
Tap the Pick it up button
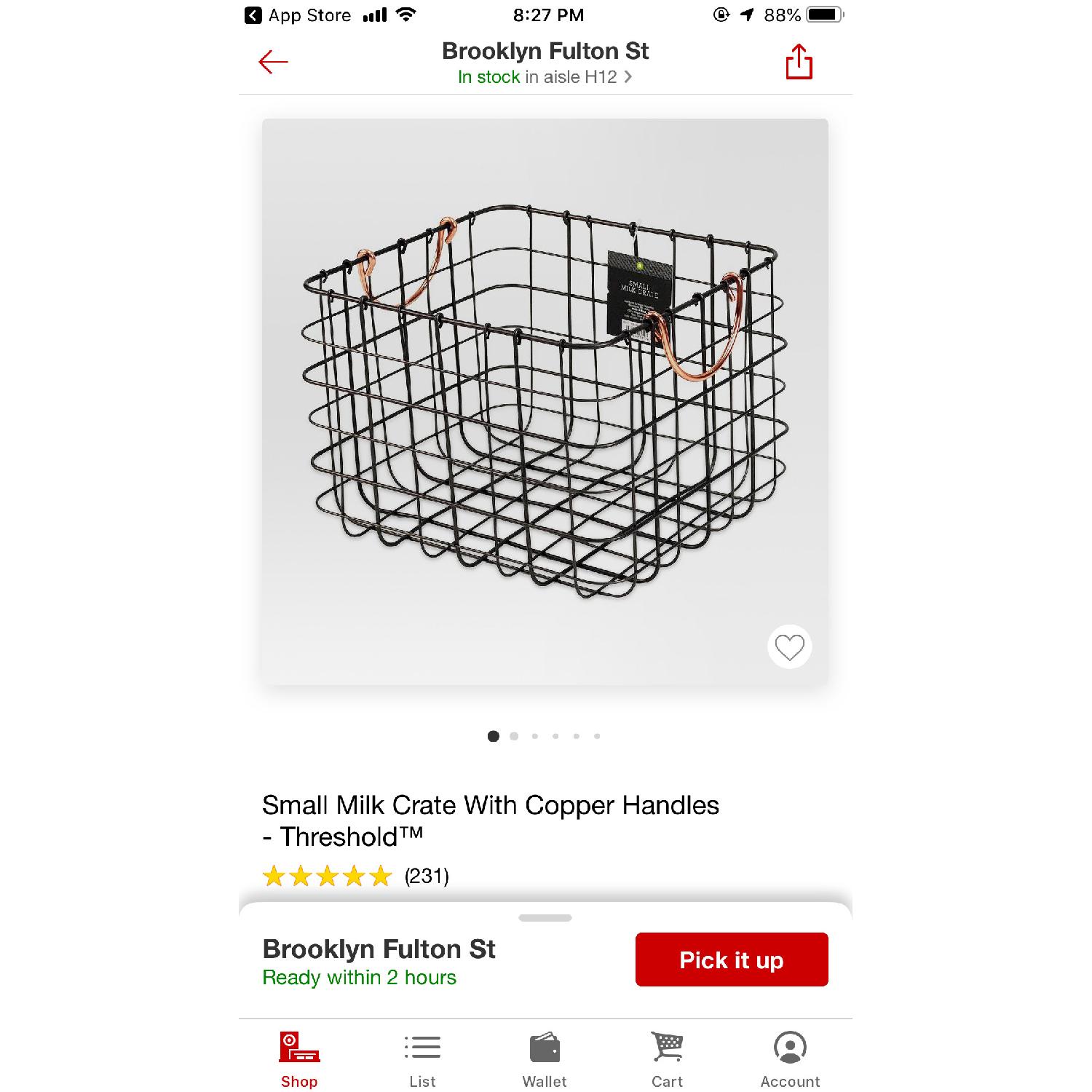click(731, 960)
